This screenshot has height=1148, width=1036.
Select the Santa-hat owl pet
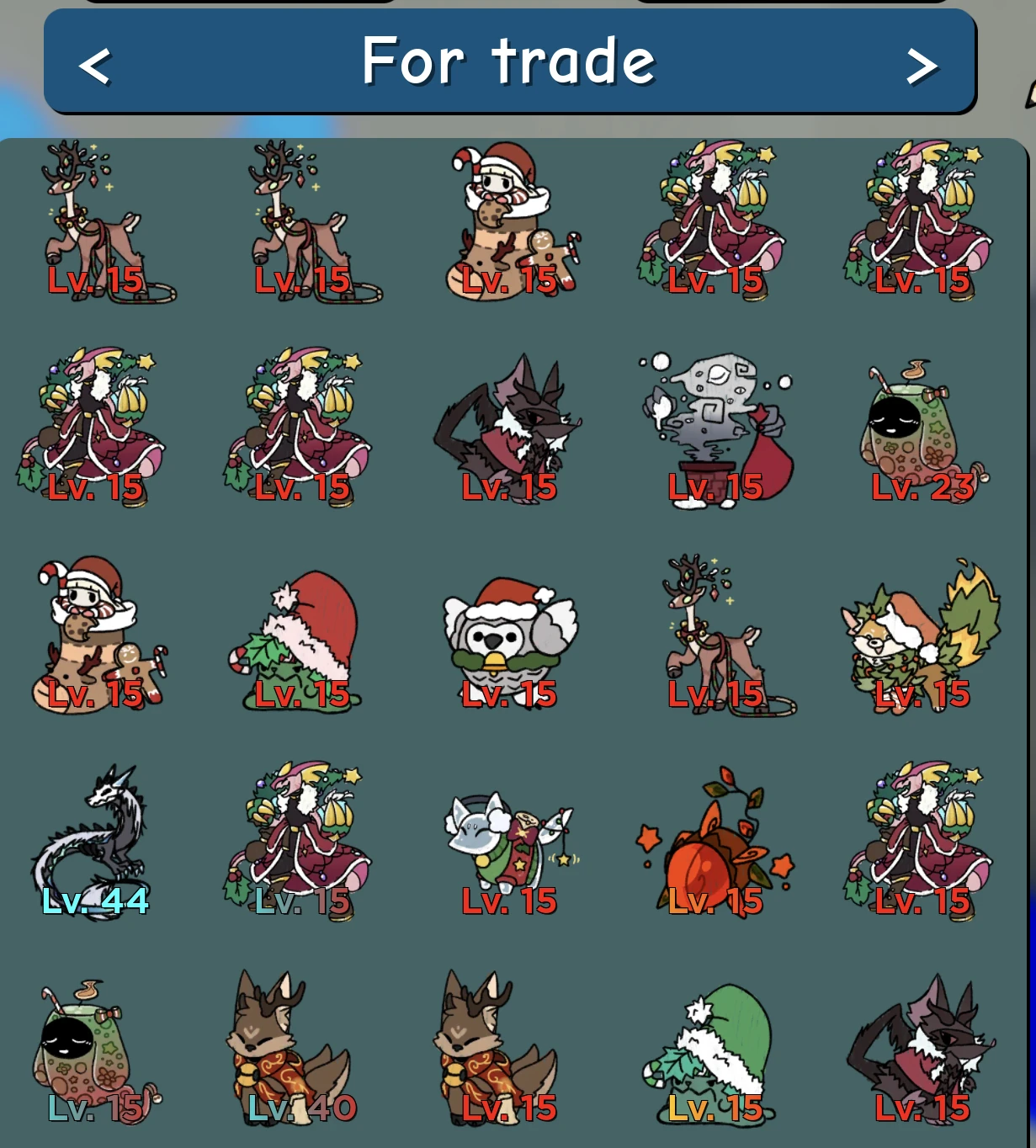click(x=509, y=640)
